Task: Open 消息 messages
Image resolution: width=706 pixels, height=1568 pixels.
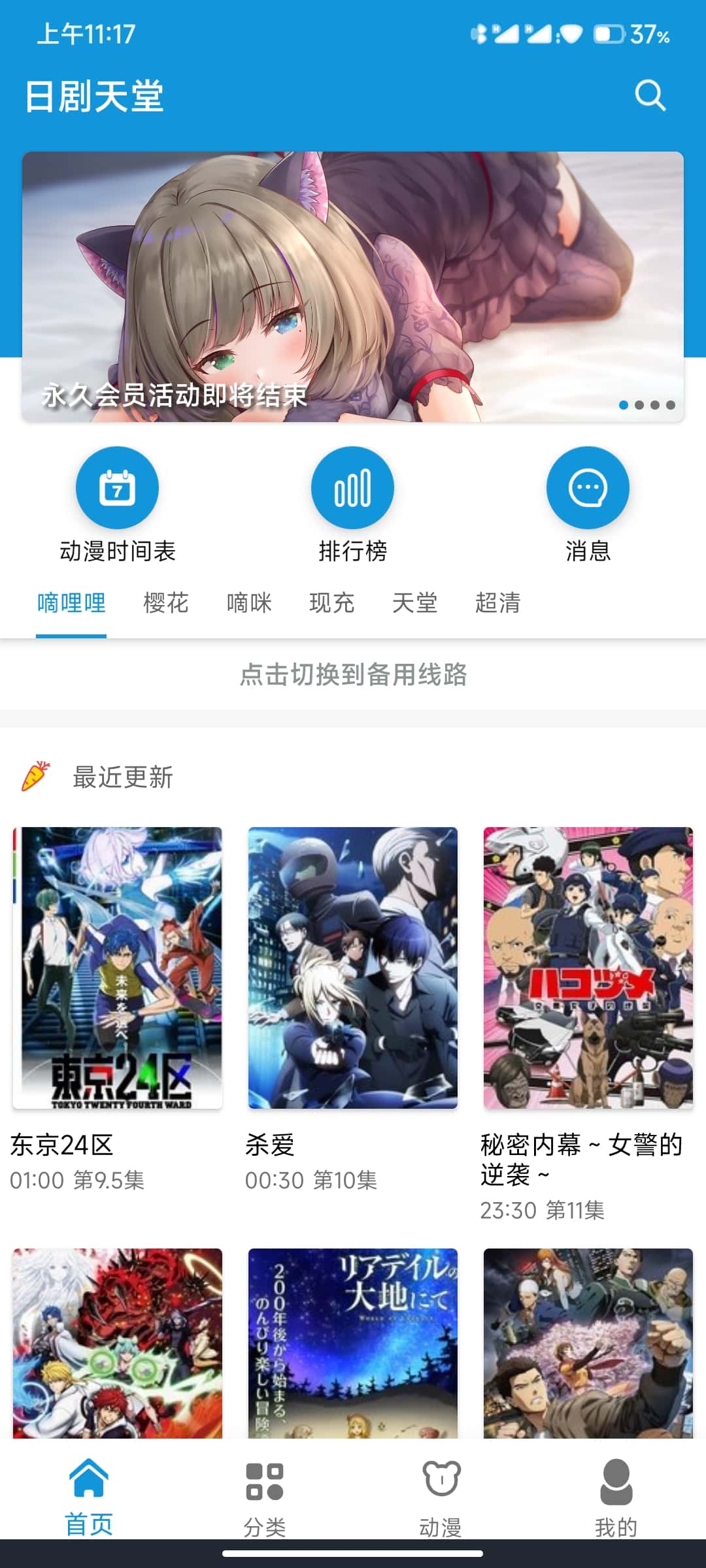Action: (x=588, y=488)
